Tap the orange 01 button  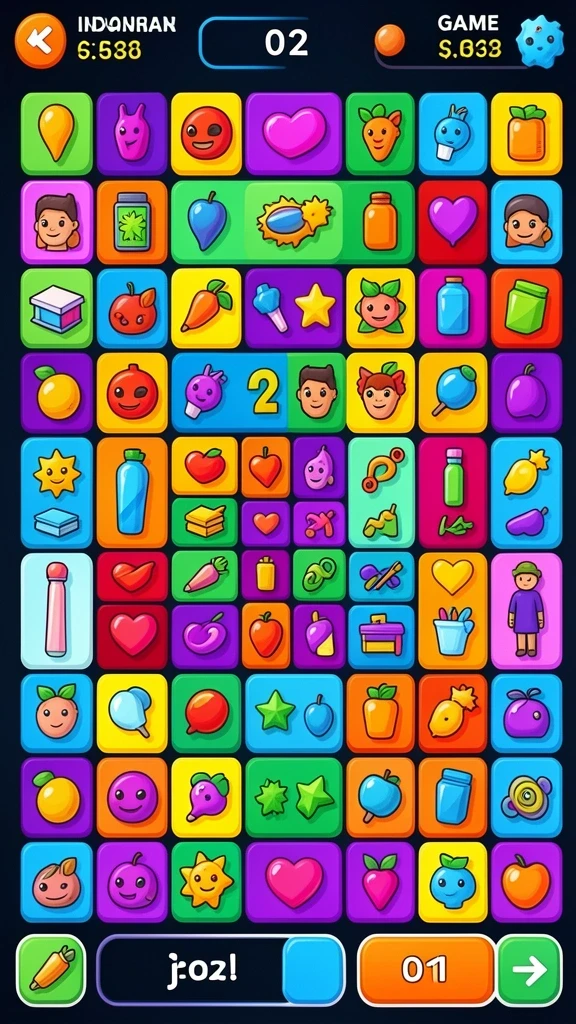[x=427, y=970]
